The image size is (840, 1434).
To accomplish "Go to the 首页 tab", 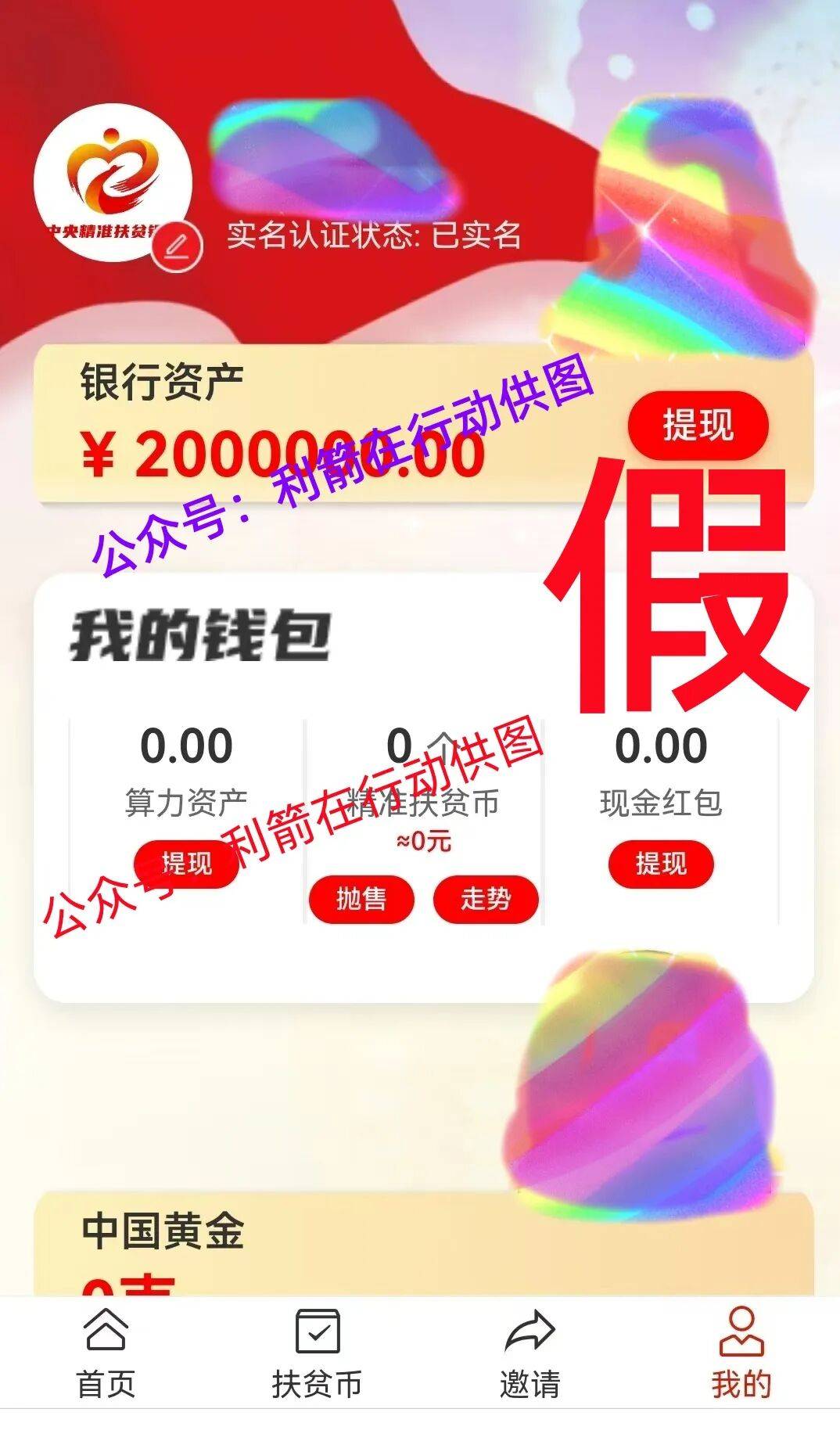I will (x=106, y=1354).
